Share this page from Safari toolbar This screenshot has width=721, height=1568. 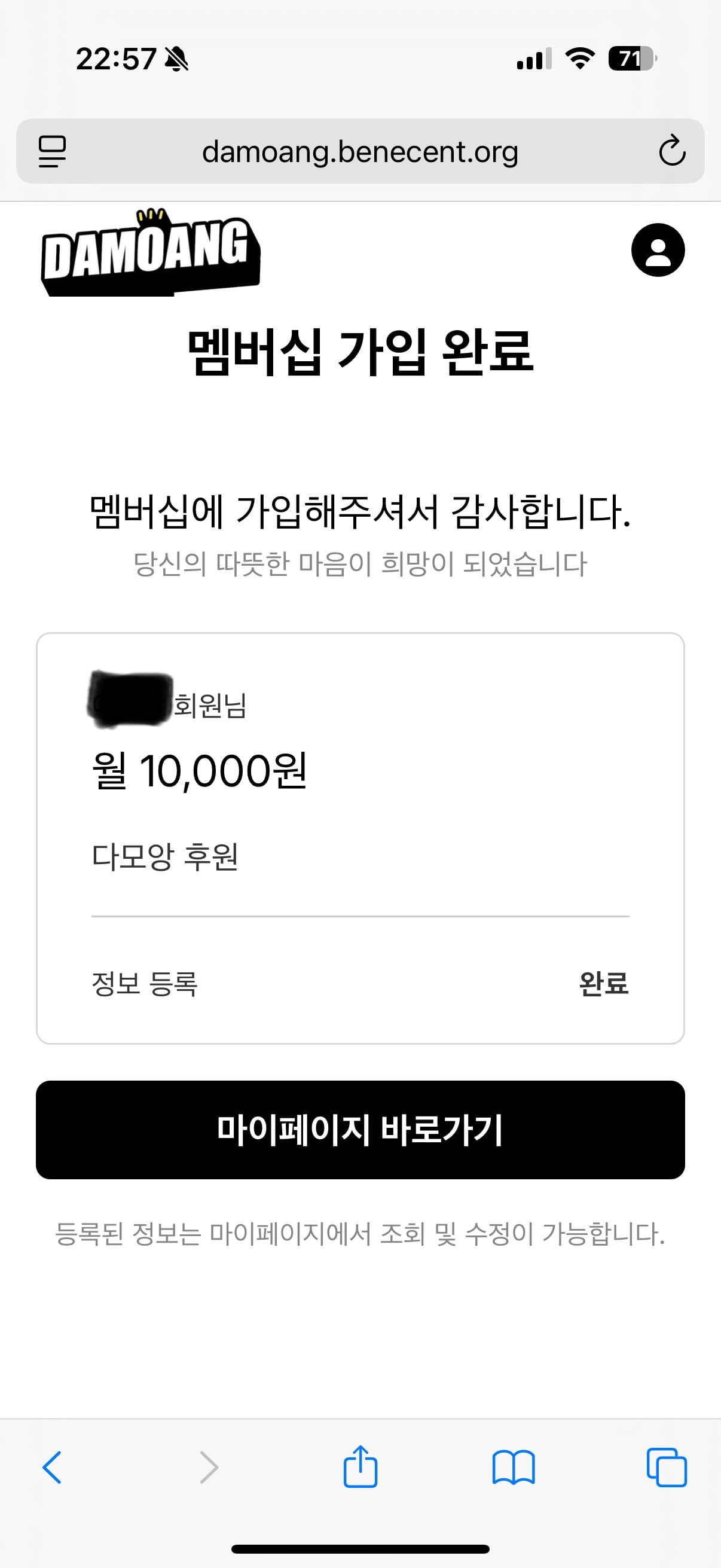(360, 1466)
